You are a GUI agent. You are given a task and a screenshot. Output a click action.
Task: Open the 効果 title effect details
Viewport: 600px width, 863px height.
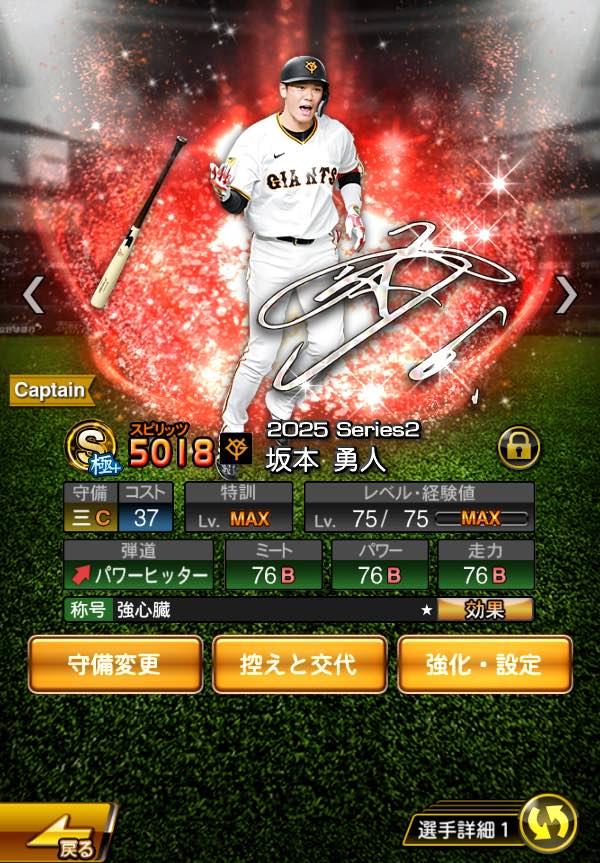click(484, 610)
